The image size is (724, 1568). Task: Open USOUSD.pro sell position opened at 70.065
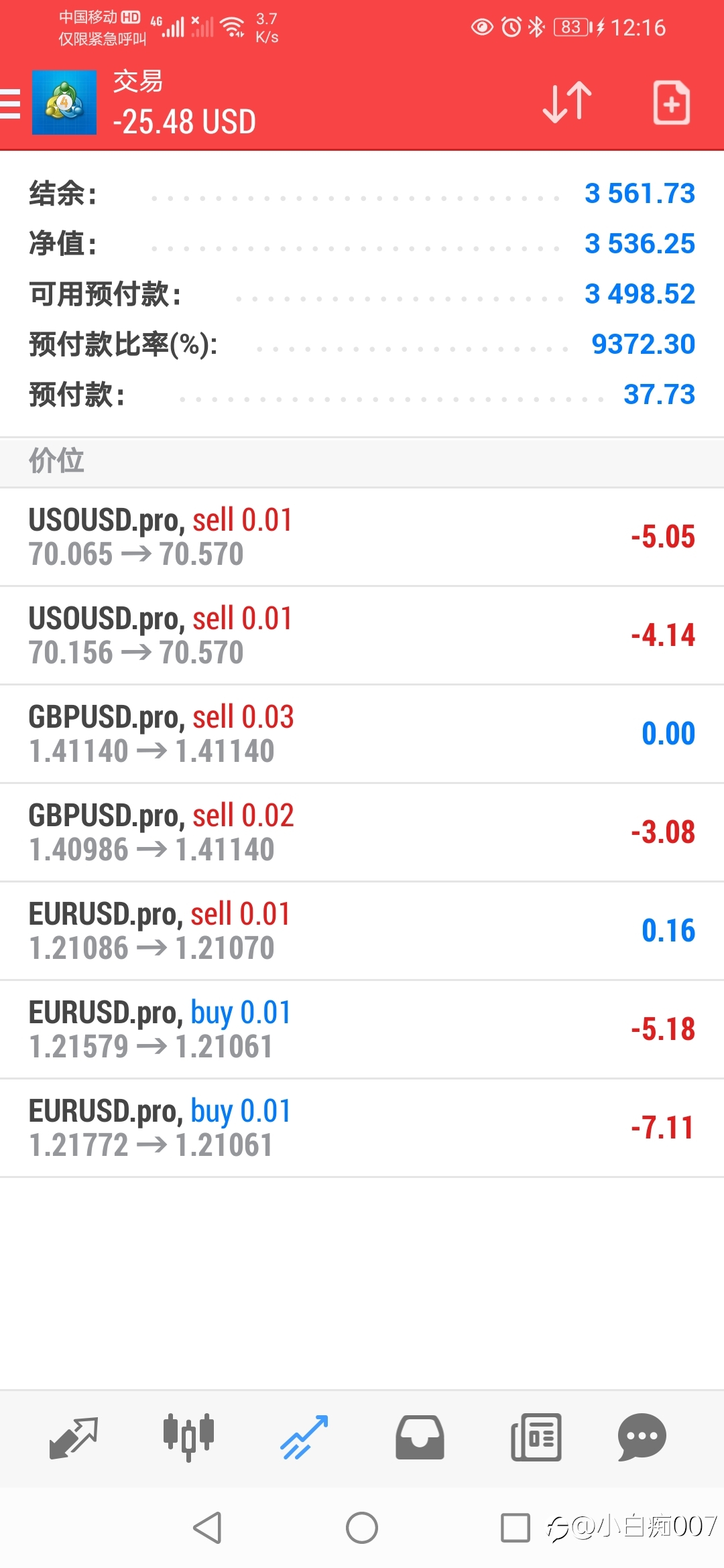(362, 537)
